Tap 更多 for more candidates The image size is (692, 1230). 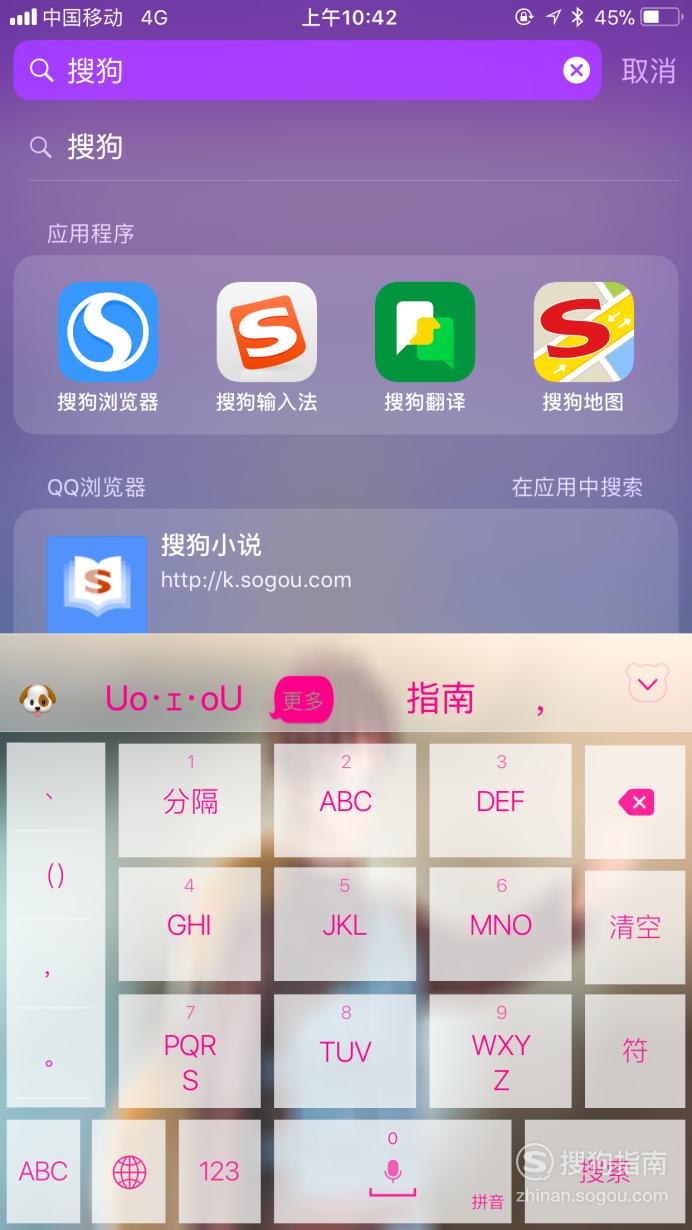pyautogui.click(x=303, y=700)
